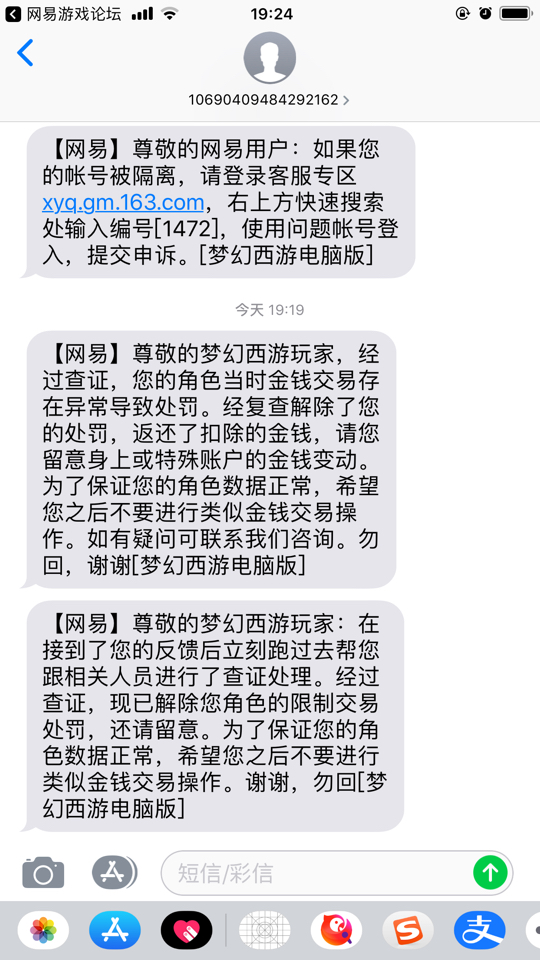This screenshot has height=960, width=540.
Task: Send the message with the green arrow
Action: [x=490, y=872]
